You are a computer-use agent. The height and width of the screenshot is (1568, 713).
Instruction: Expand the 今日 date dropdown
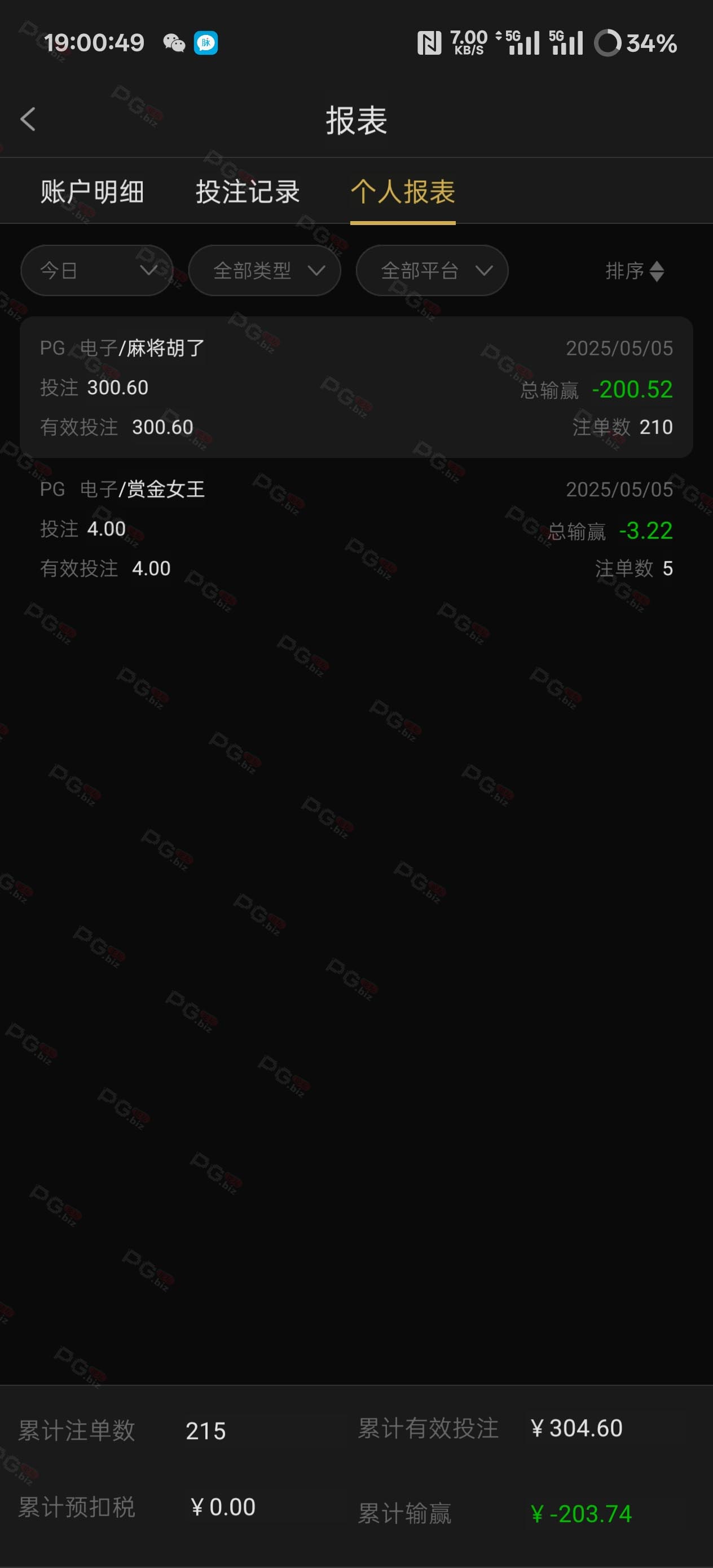pos(97,270)
